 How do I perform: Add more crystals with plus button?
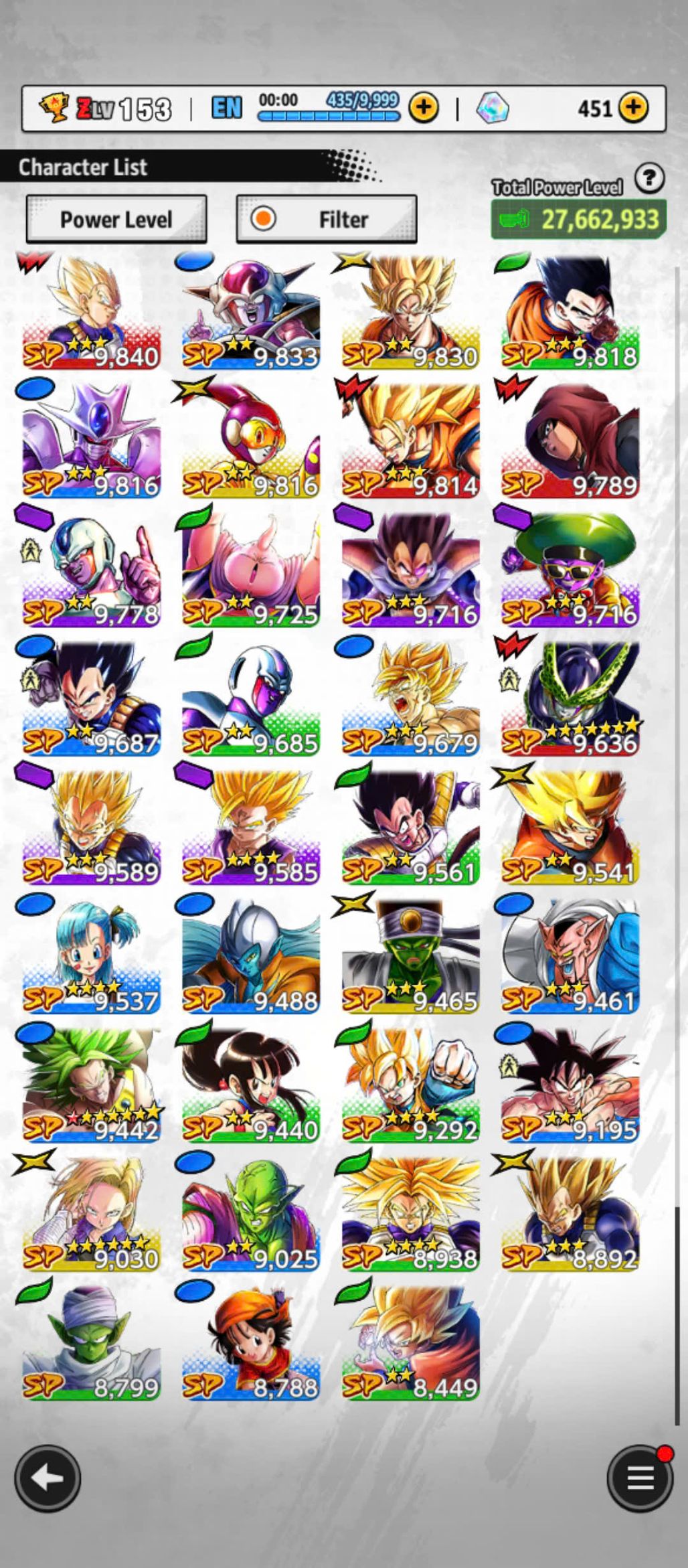(x=632, y=108)
